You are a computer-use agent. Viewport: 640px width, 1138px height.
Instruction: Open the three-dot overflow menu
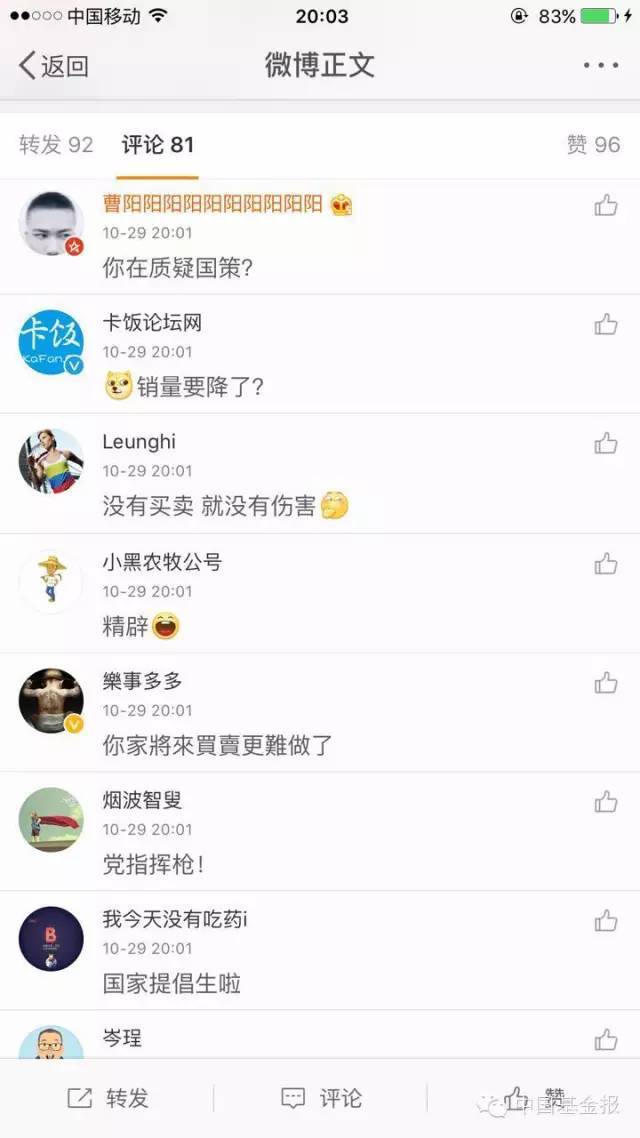(600, 66)
